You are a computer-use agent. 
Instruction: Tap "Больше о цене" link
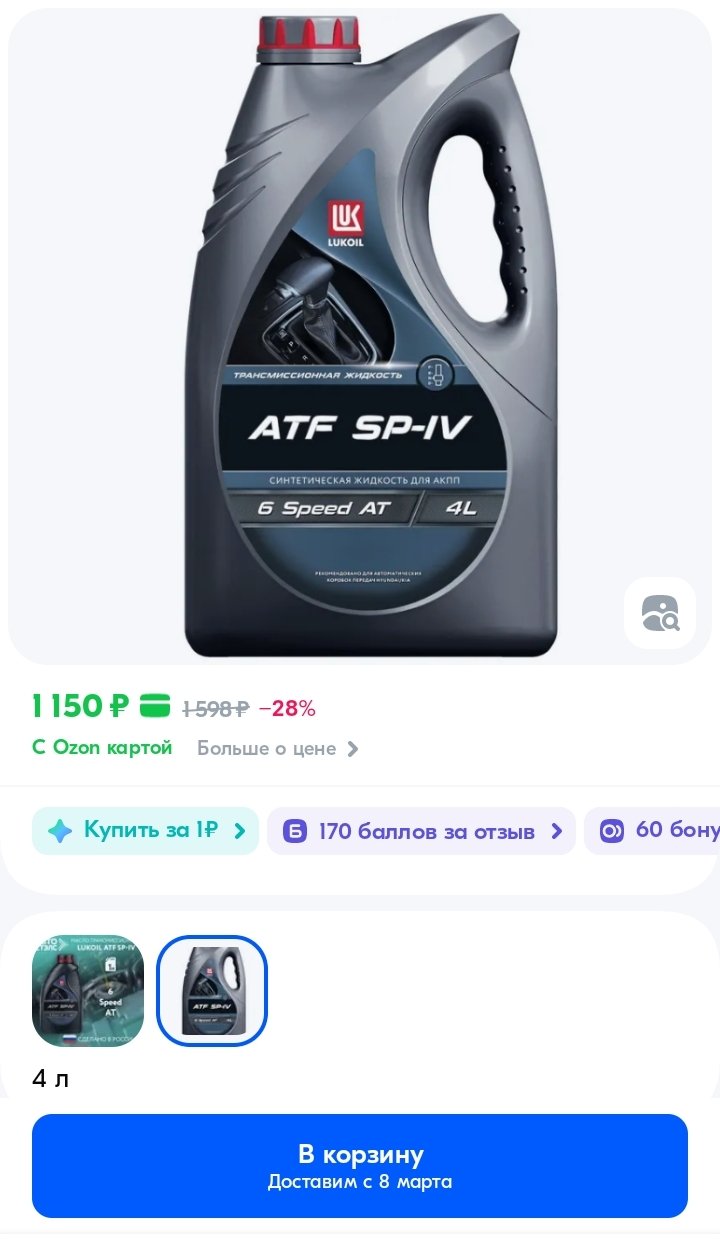point(278,748)
